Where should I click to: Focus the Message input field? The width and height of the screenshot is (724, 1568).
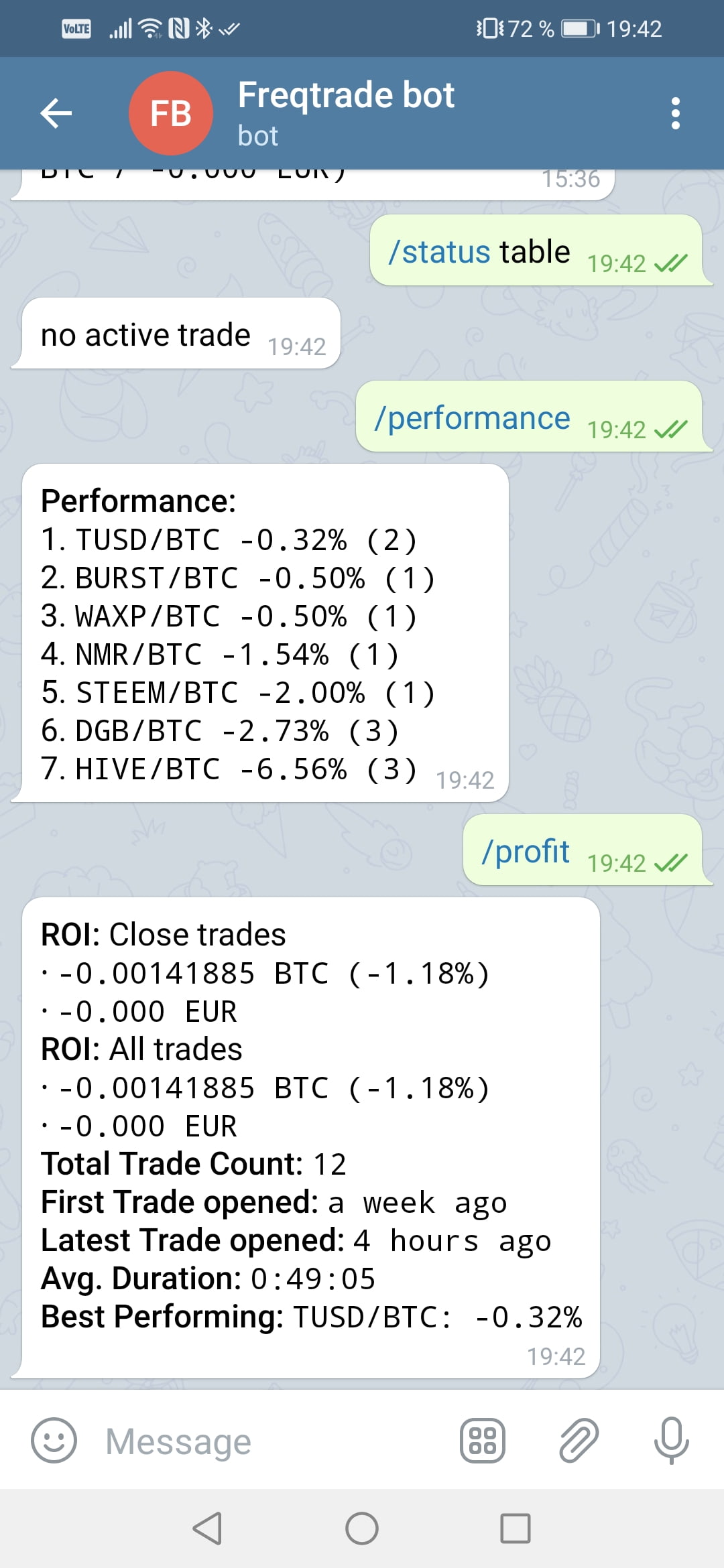pyautogui.click(x=268, y=1441)
